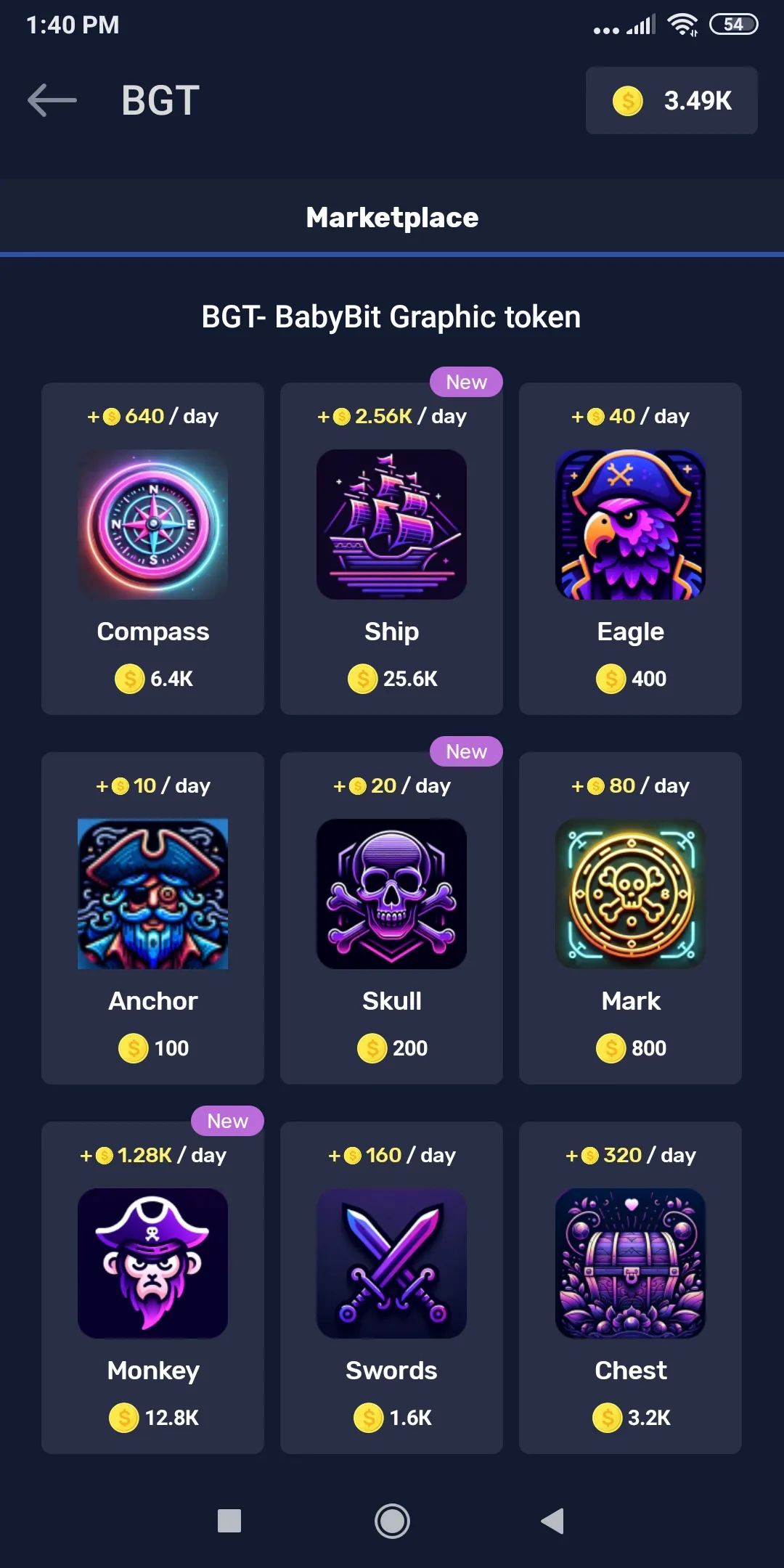Select the Skull and crossbones icon
784x1568 pixels.
(391, 894)
